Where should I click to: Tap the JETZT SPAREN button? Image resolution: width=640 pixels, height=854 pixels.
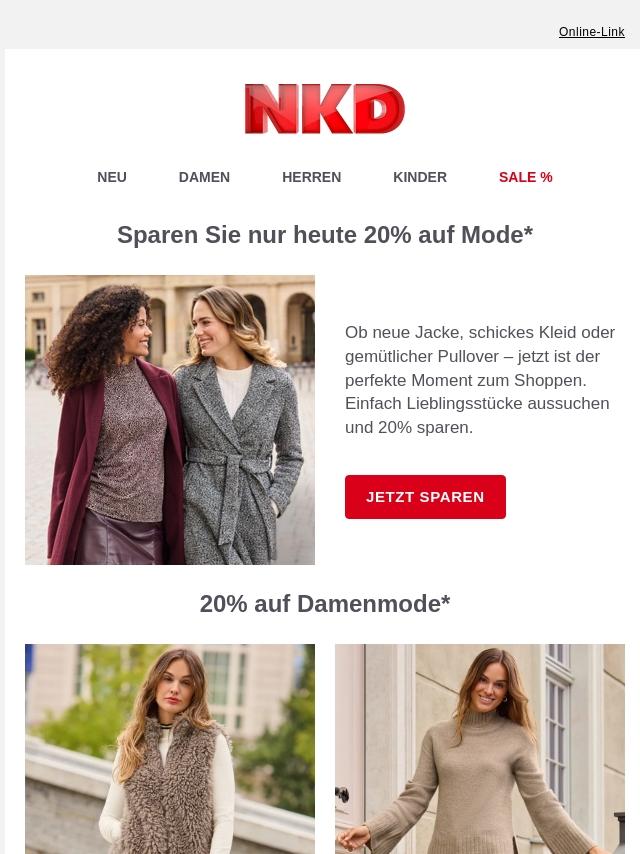click(425, 497)
